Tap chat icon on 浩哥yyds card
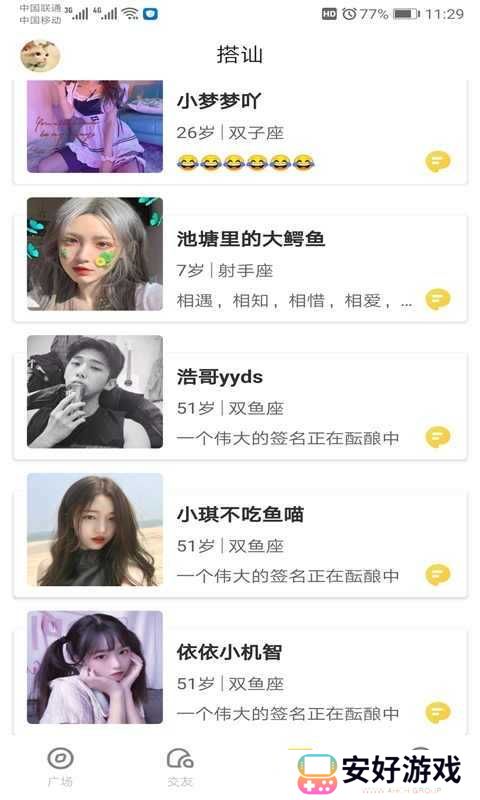 (x=438, y=437)
